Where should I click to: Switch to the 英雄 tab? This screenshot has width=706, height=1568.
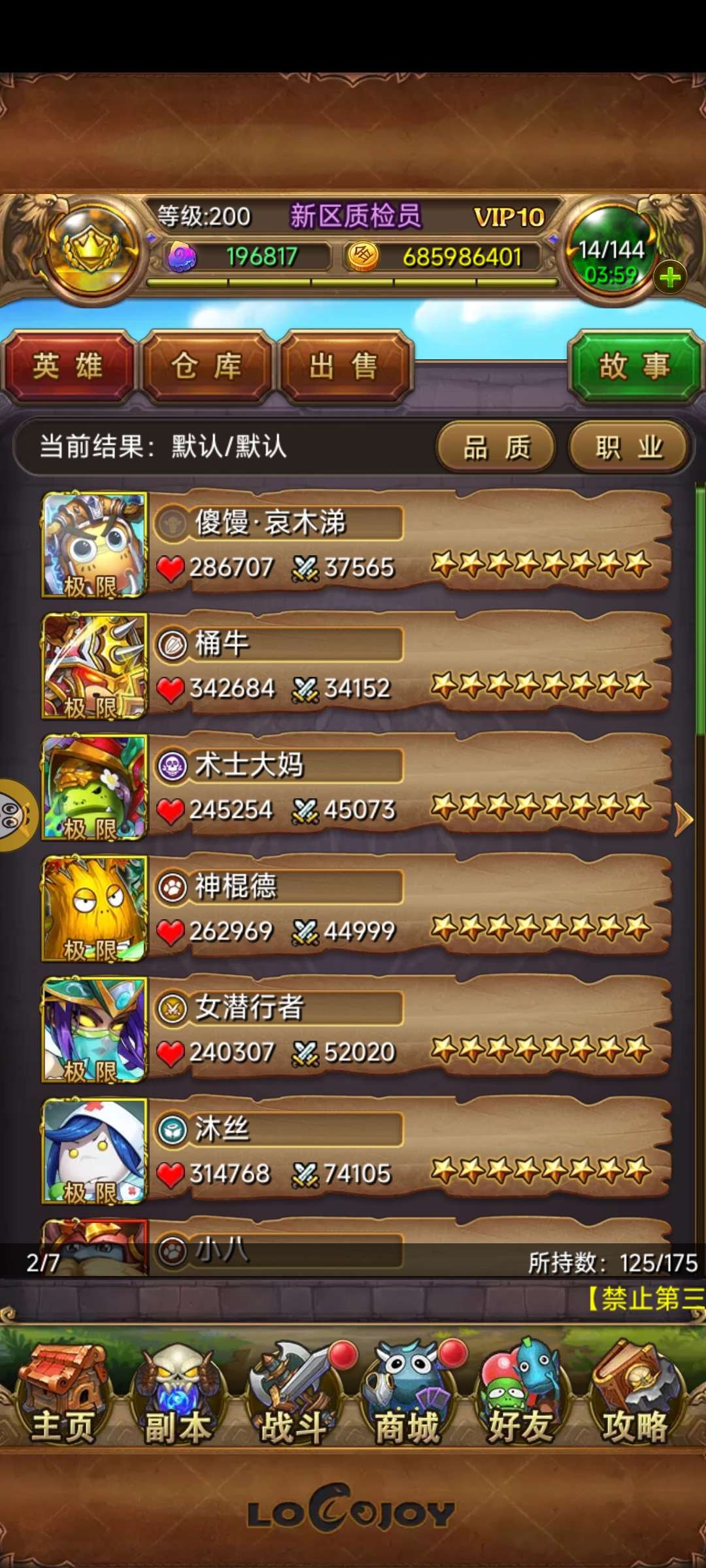(x=68, y=366)
